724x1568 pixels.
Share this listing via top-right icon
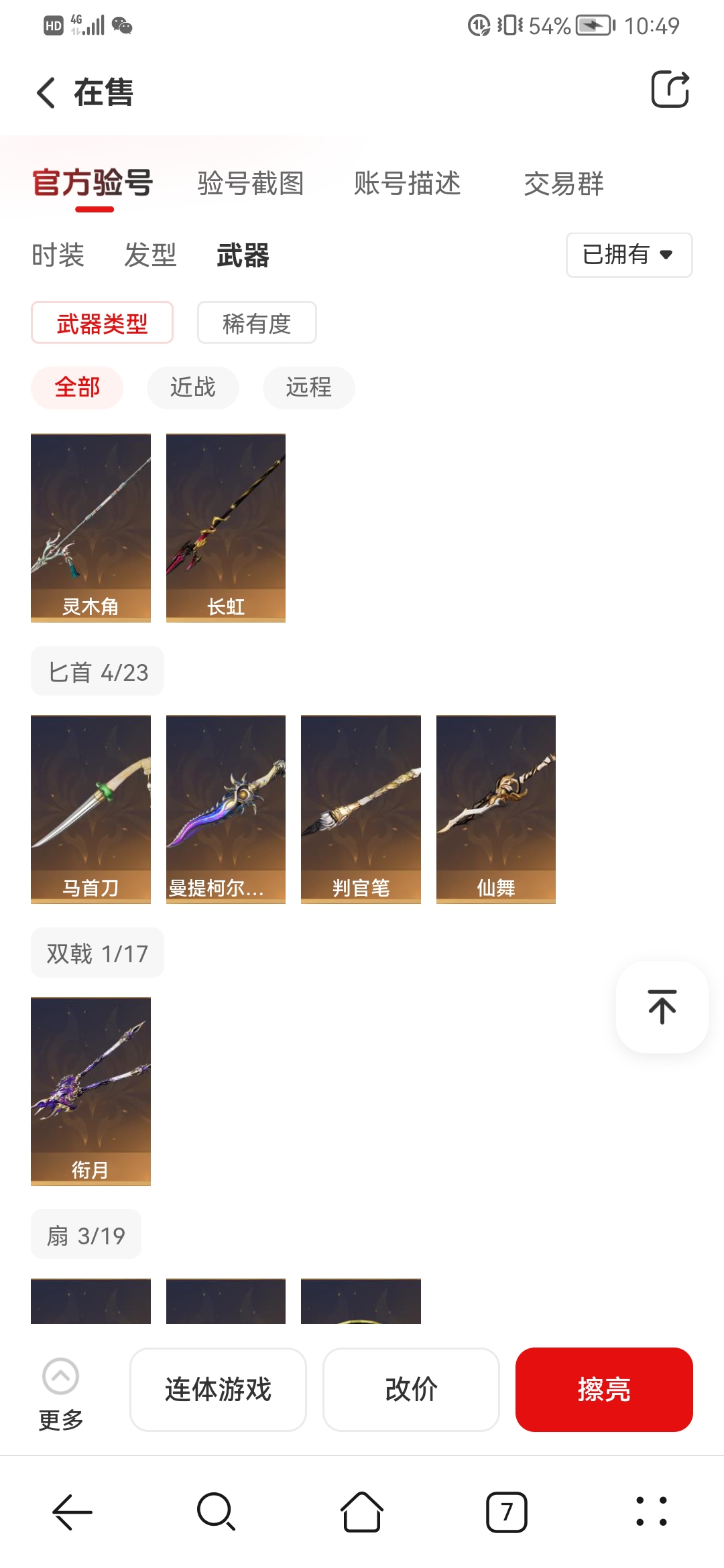point(670,89)
